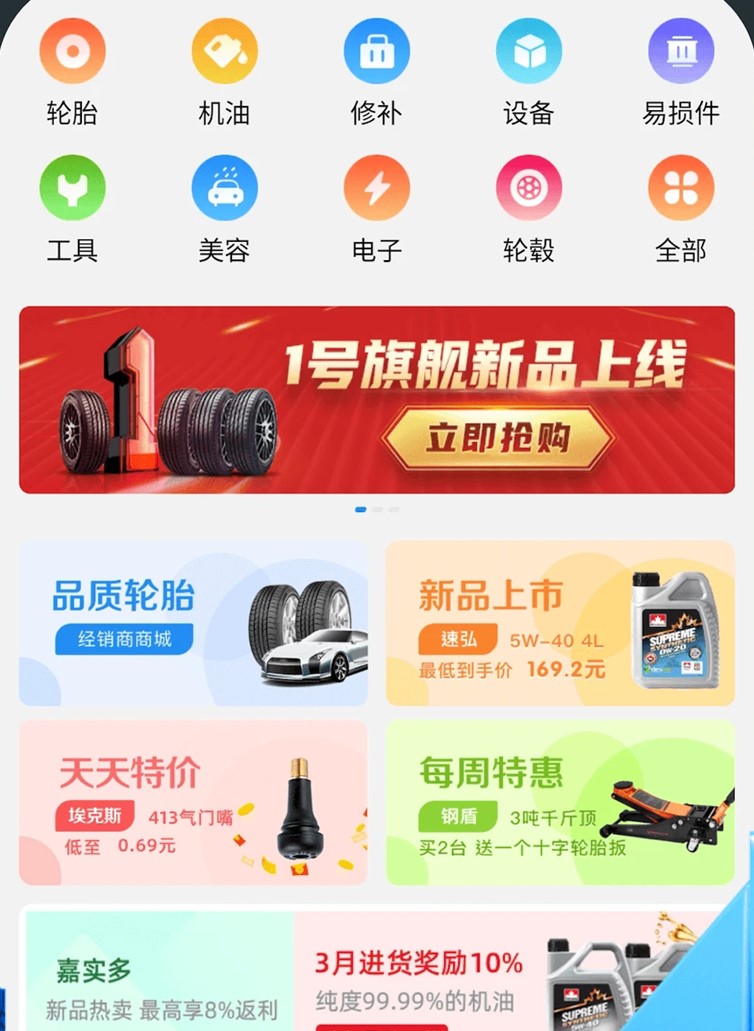Tap the 工具 (tools) category icon

pyautogui.click(x=73, y=188)
